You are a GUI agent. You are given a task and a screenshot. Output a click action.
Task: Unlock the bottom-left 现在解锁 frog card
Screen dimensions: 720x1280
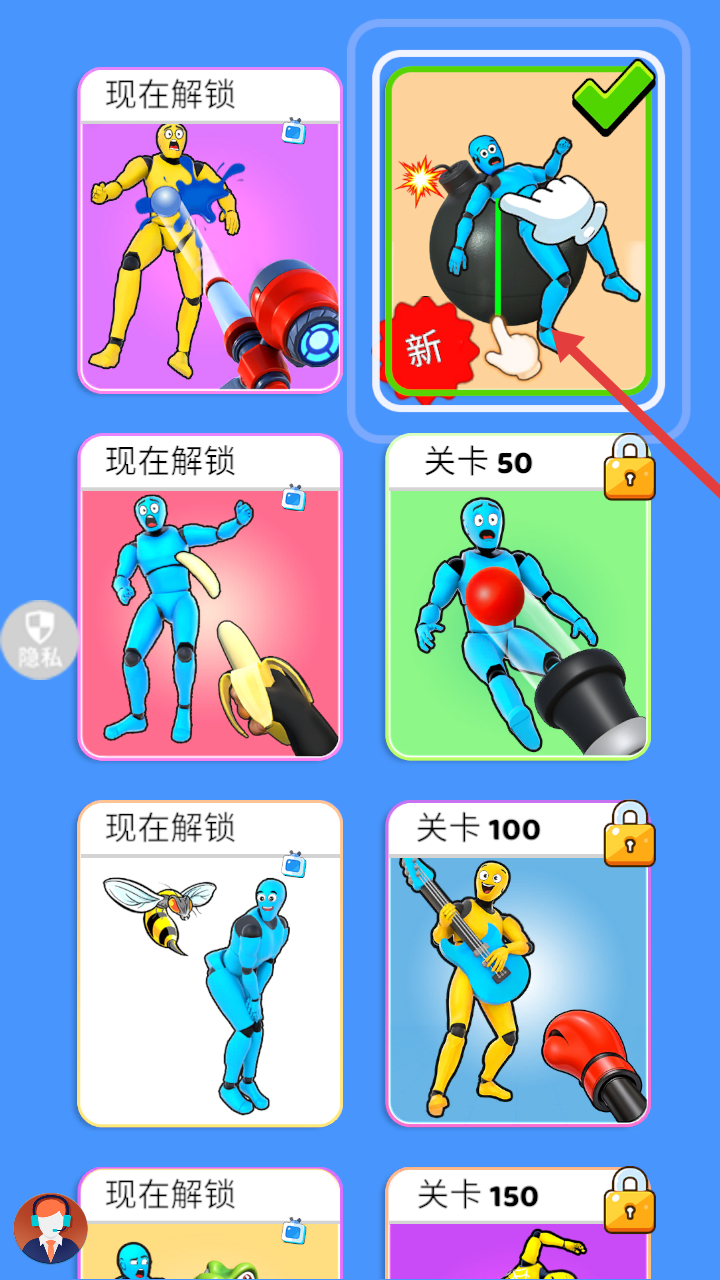click(210, 1223)
